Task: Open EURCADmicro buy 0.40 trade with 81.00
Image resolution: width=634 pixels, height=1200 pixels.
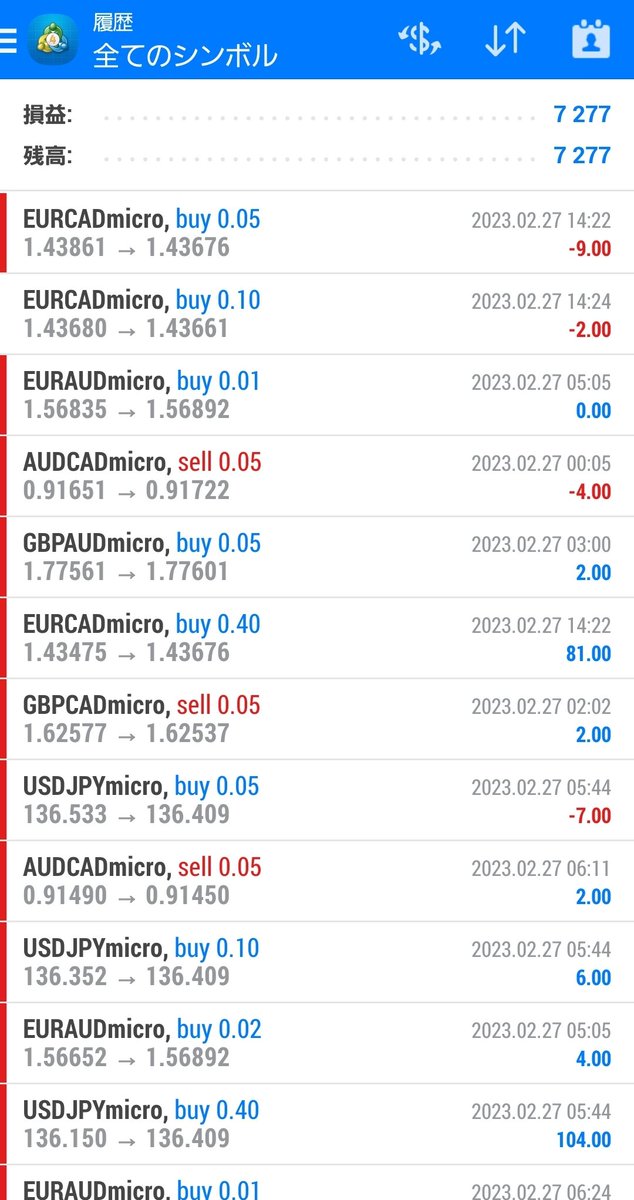Action: click(317, 638)
